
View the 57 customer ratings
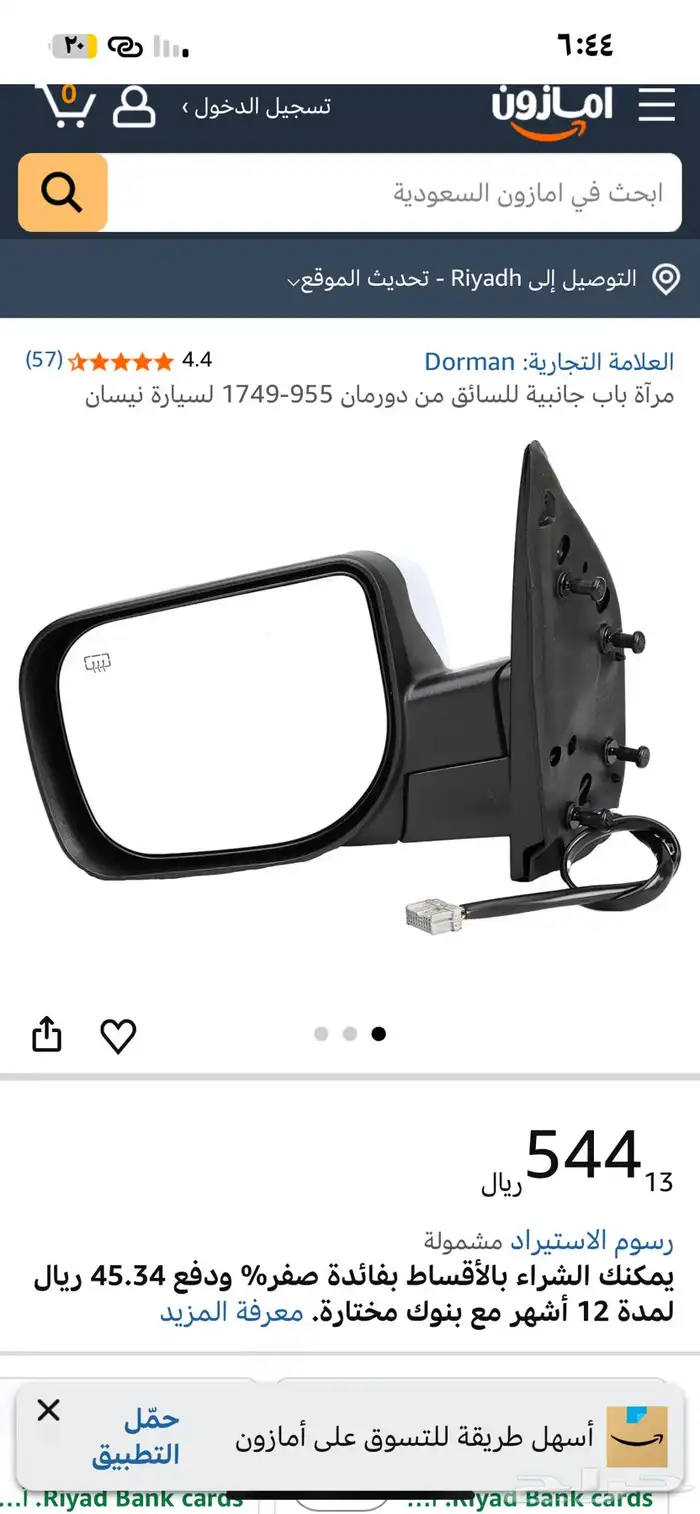tap(44, 360)
